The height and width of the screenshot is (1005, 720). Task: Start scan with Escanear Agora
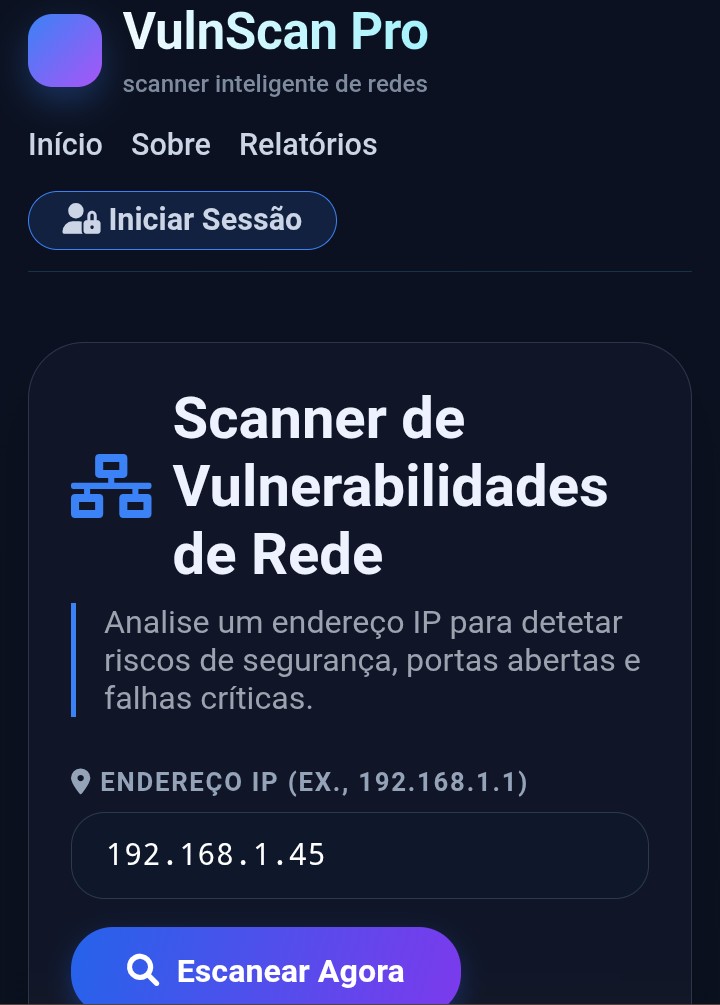(265, 969)
